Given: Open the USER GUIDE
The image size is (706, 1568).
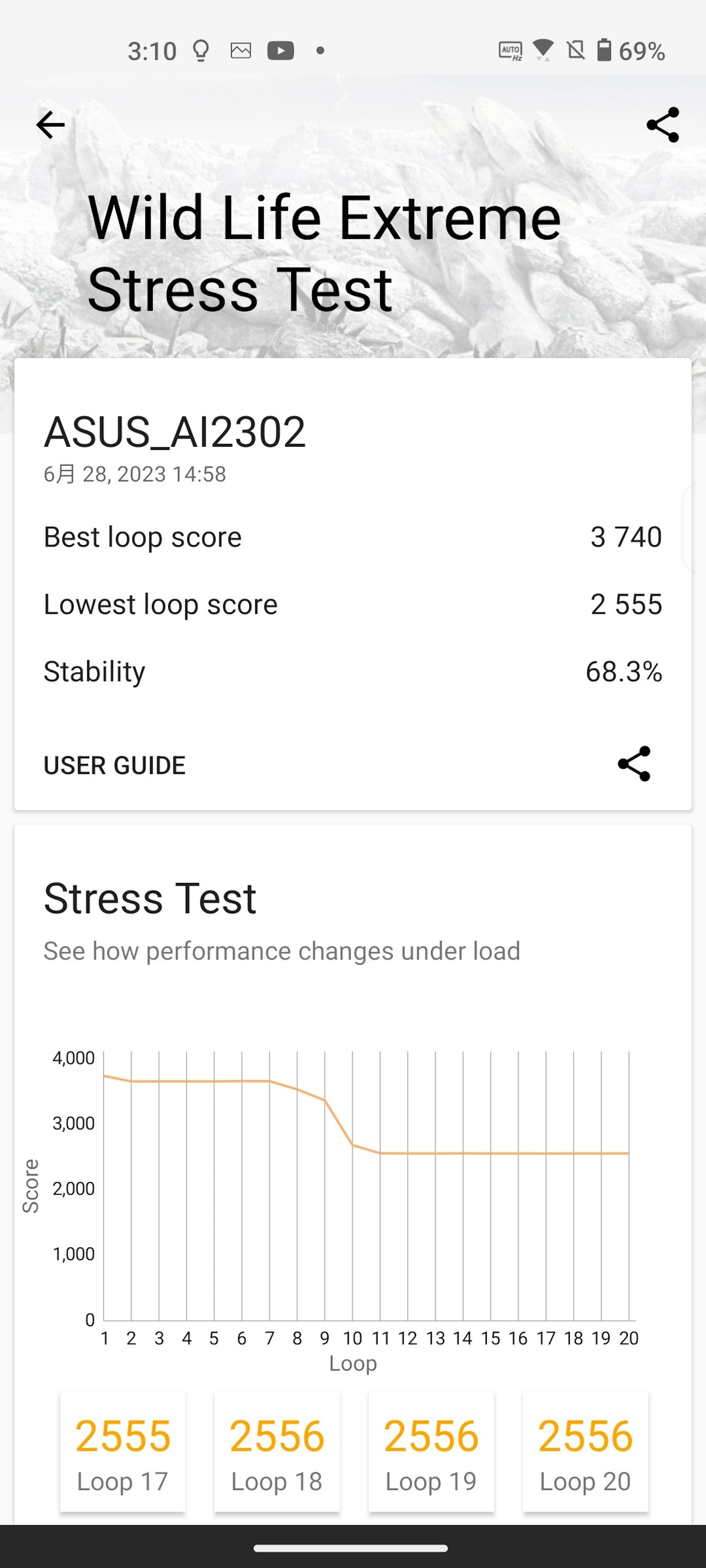Looking at the screenshot, I should (114, 765).
